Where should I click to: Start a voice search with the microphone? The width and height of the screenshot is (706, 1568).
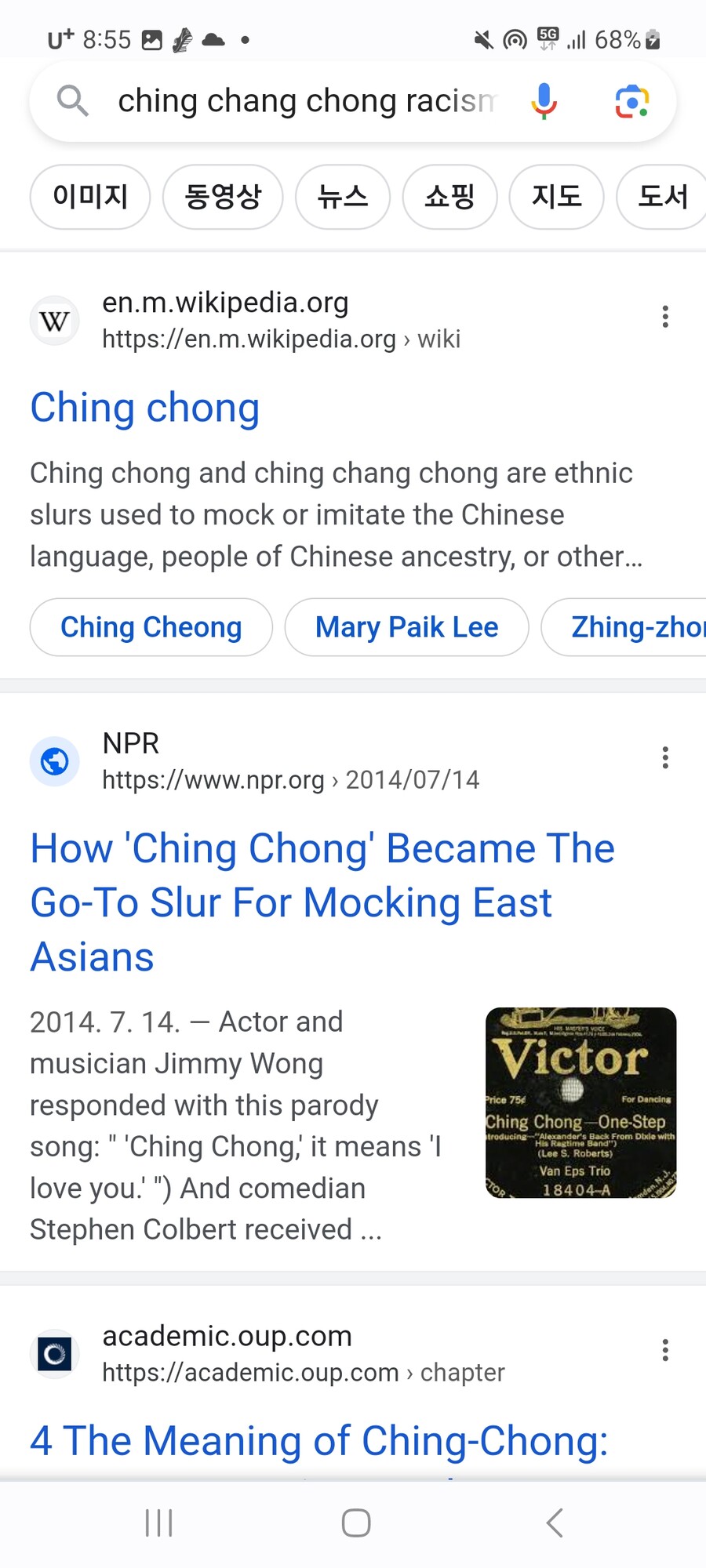543,101
